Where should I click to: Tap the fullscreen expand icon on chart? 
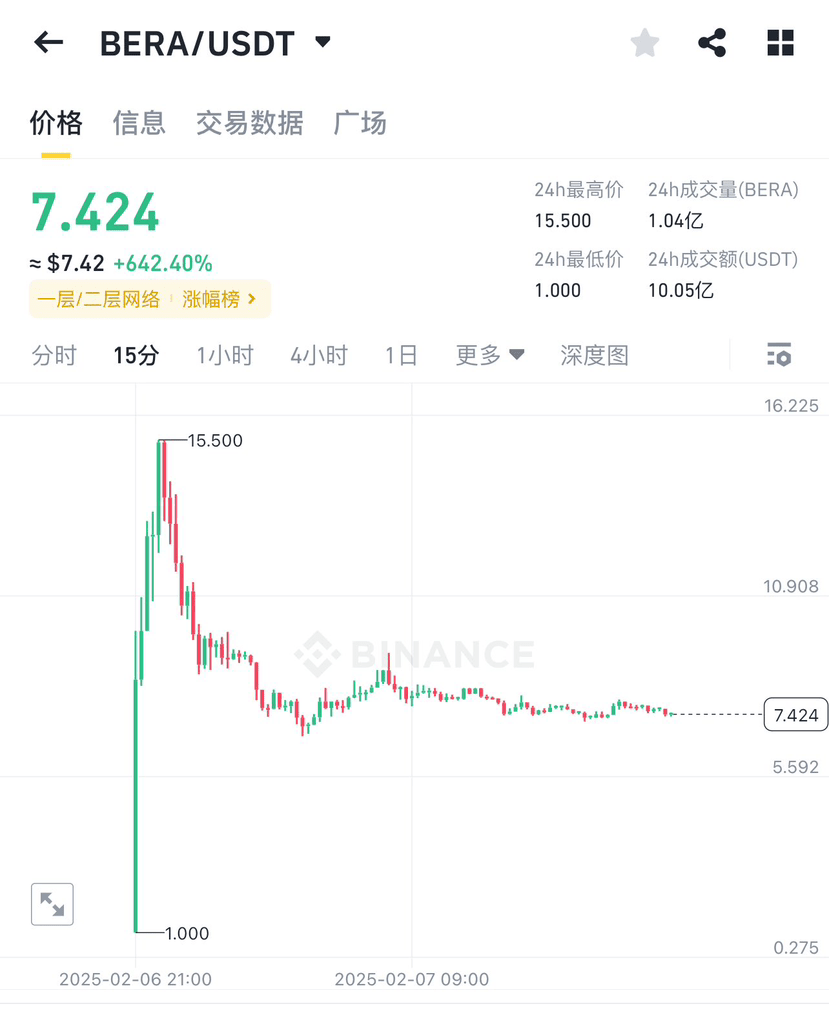[52, 903]
